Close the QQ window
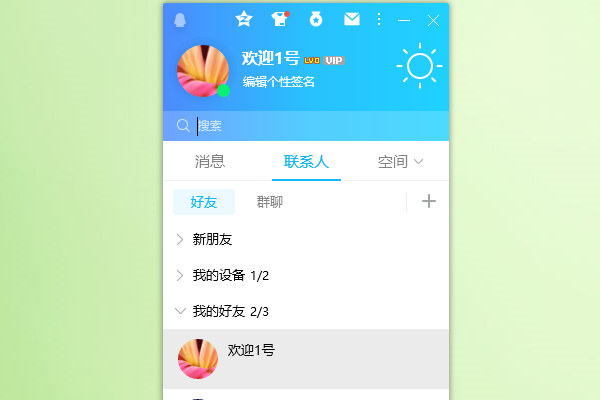 (x=433, y=19)
